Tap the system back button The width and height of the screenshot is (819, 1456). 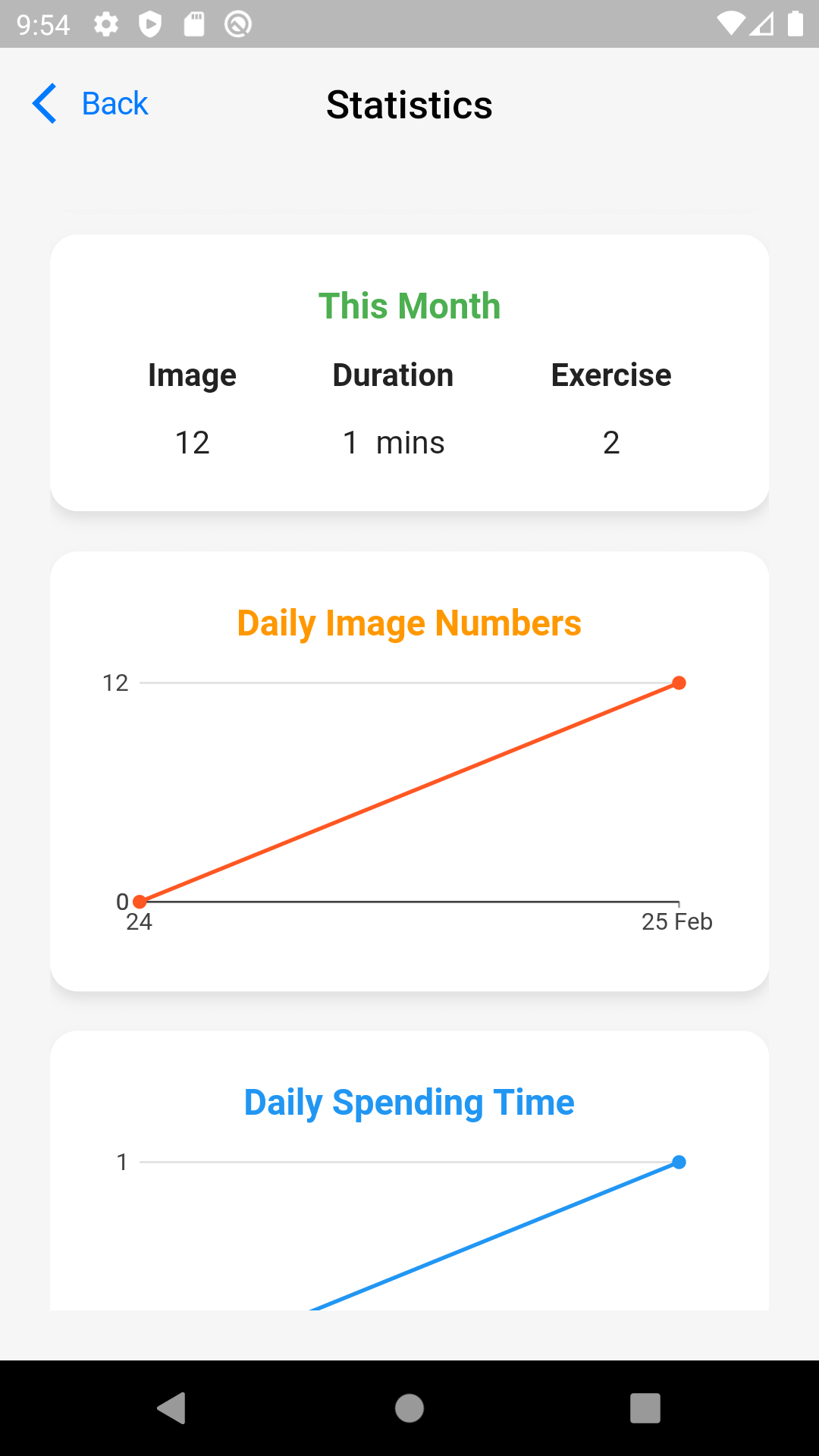pos(172,1408)
